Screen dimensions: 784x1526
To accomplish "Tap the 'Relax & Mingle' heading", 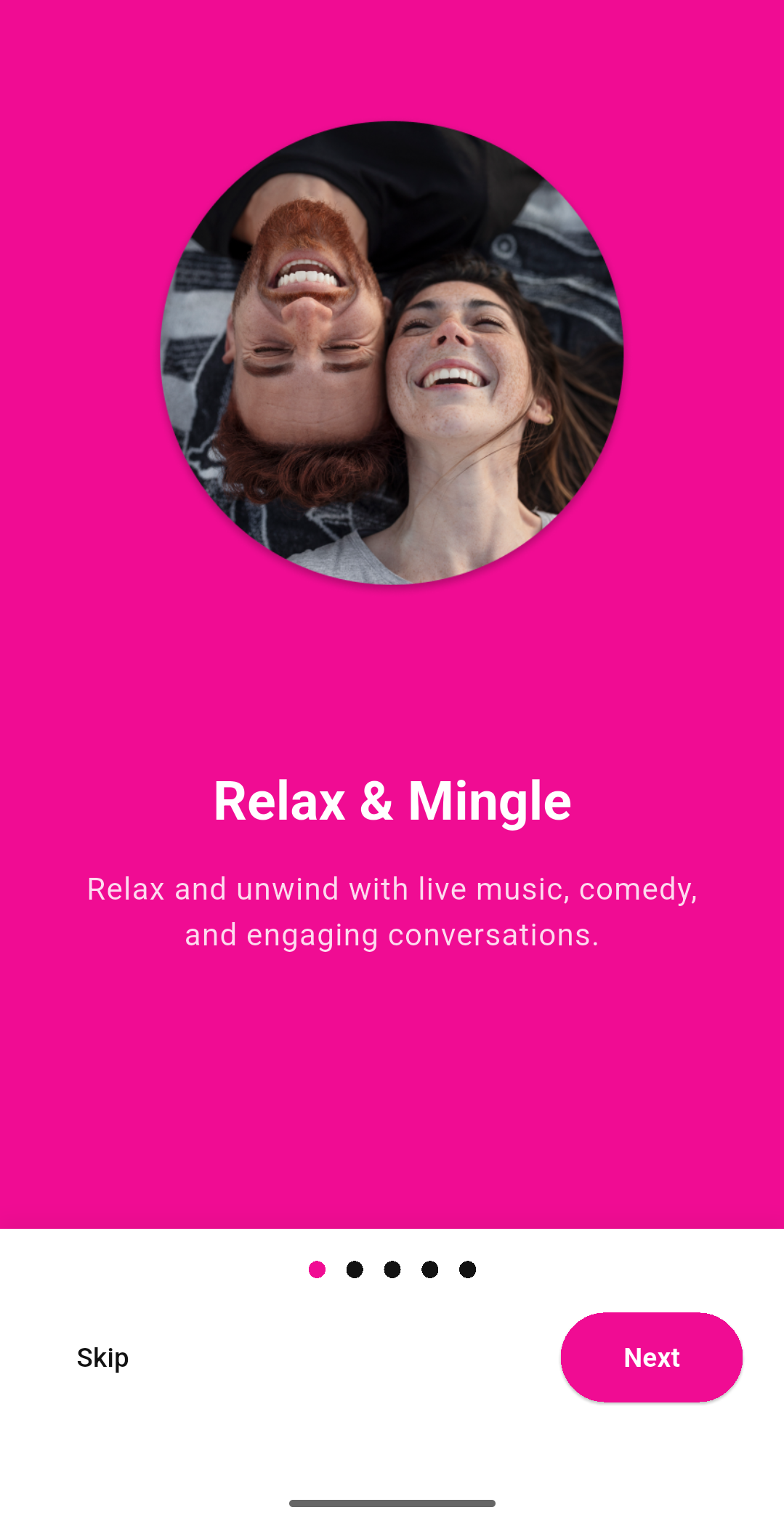I will coord(392,802).
